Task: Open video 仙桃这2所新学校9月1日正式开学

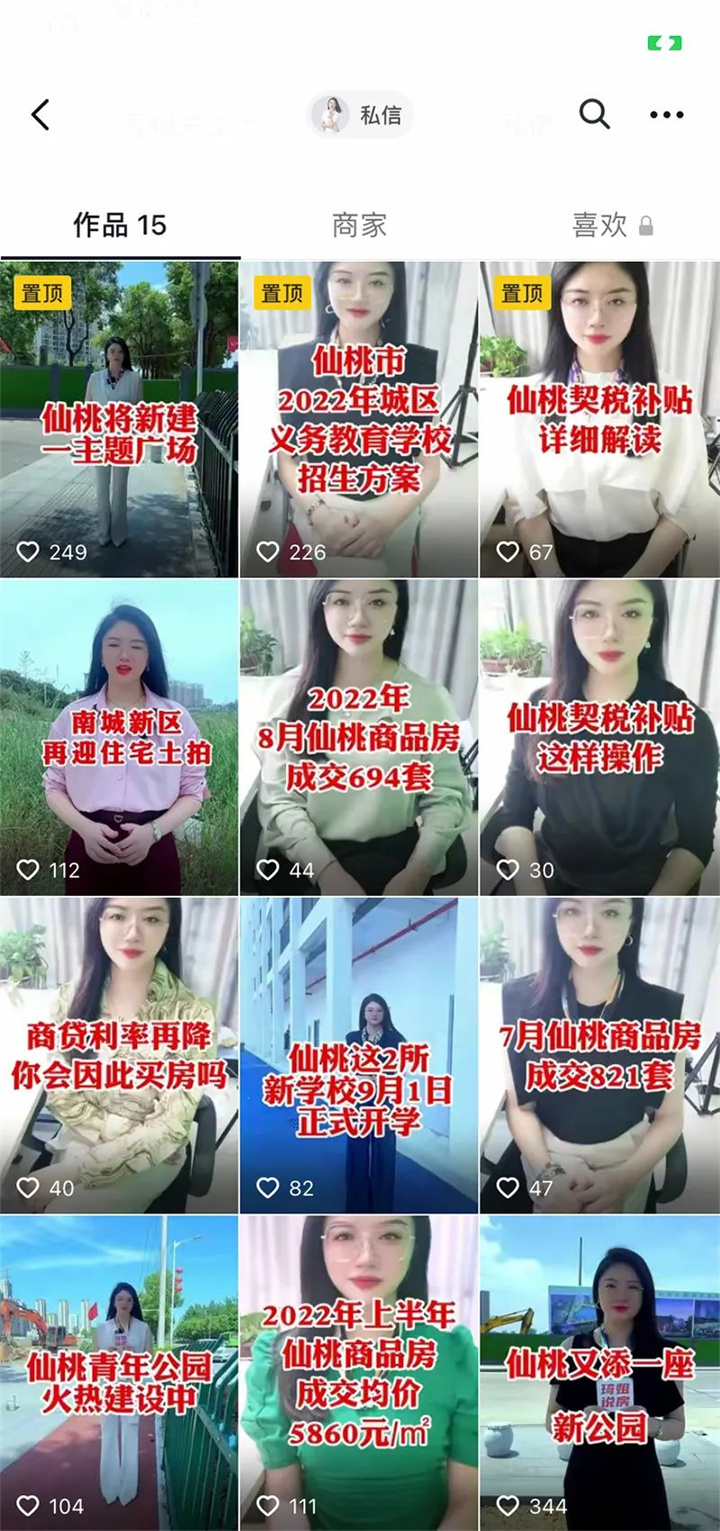Action: (359, 1055)
